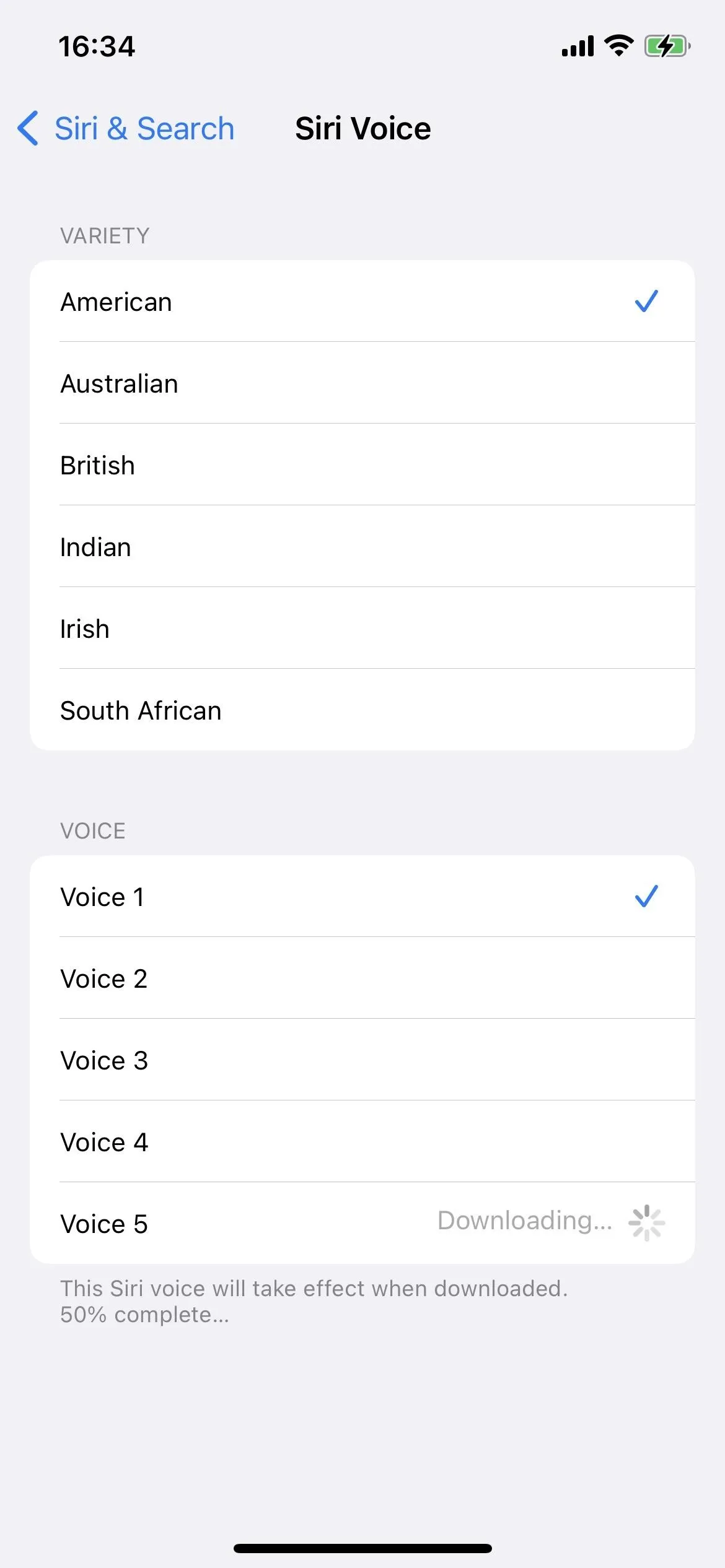
Task: Choose the Australian variety
Action: 362,383
